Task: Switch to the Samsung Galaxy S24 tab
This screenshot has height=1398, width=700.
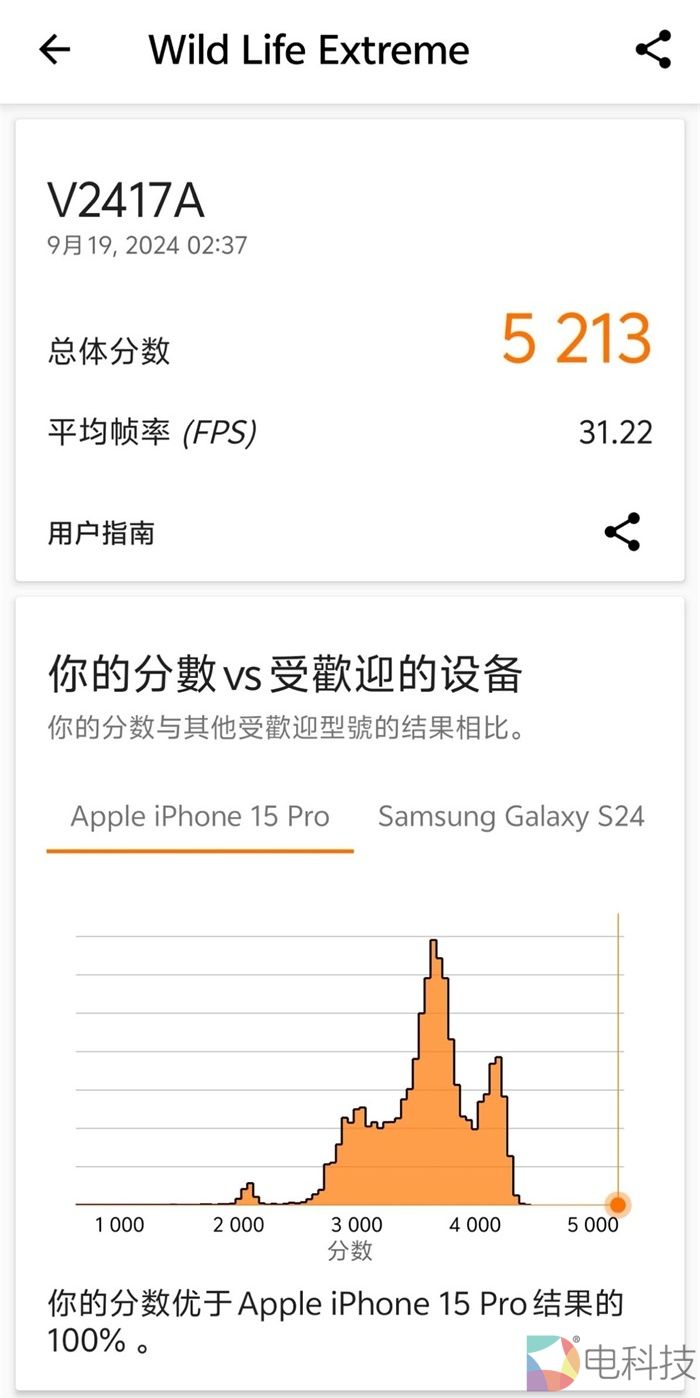Action: 511,816
